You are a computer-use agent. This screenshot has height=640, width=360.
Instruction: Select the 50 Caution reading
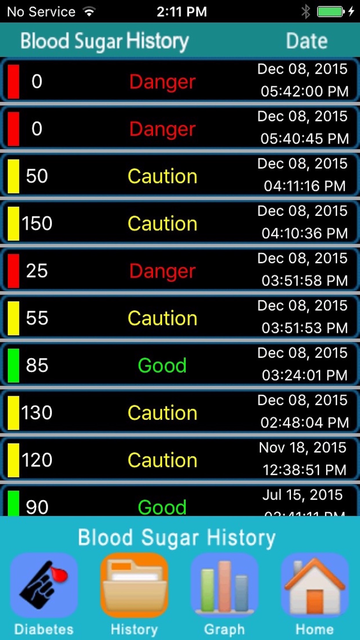pos(180,176)
